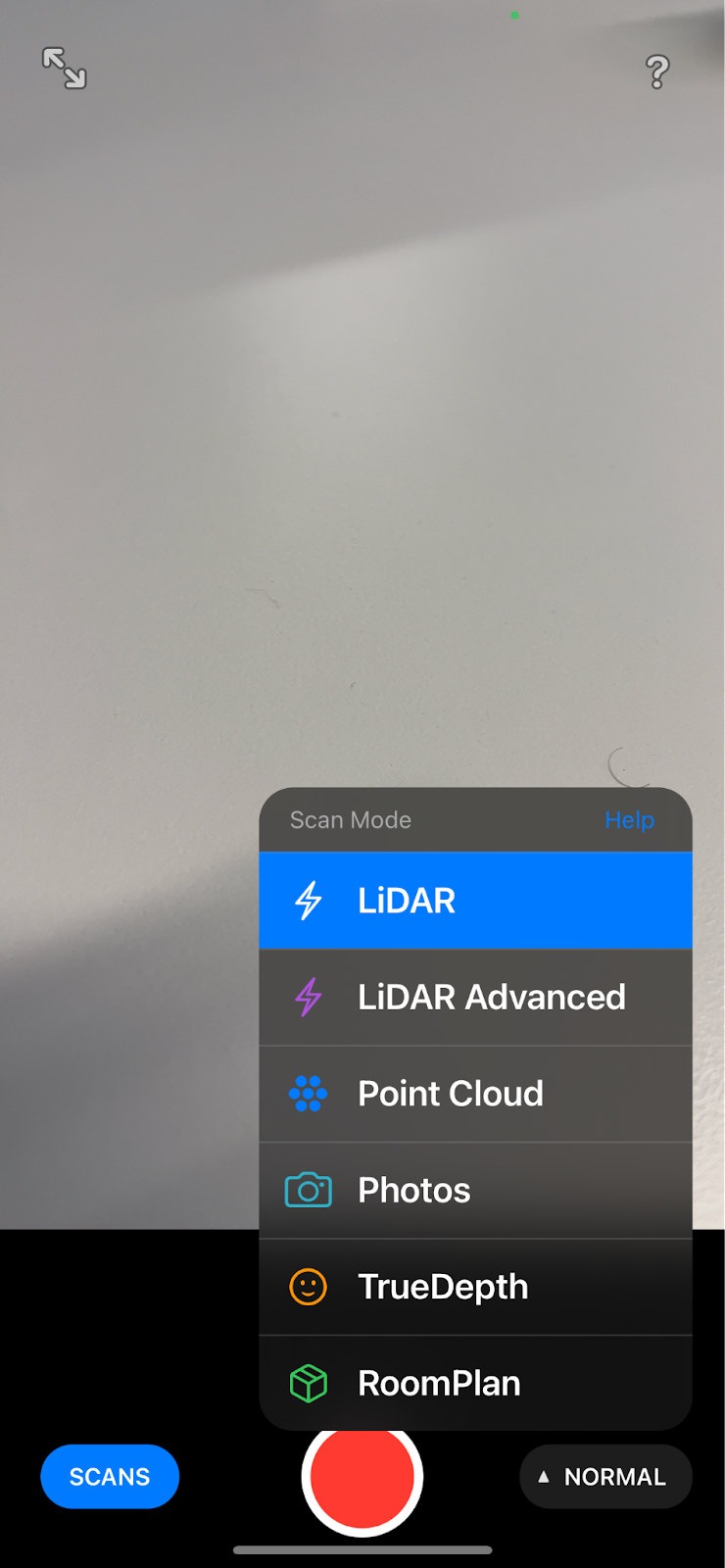Open the SCANS library
The height and width of the screenshot is (1568, 725).
110,1477
